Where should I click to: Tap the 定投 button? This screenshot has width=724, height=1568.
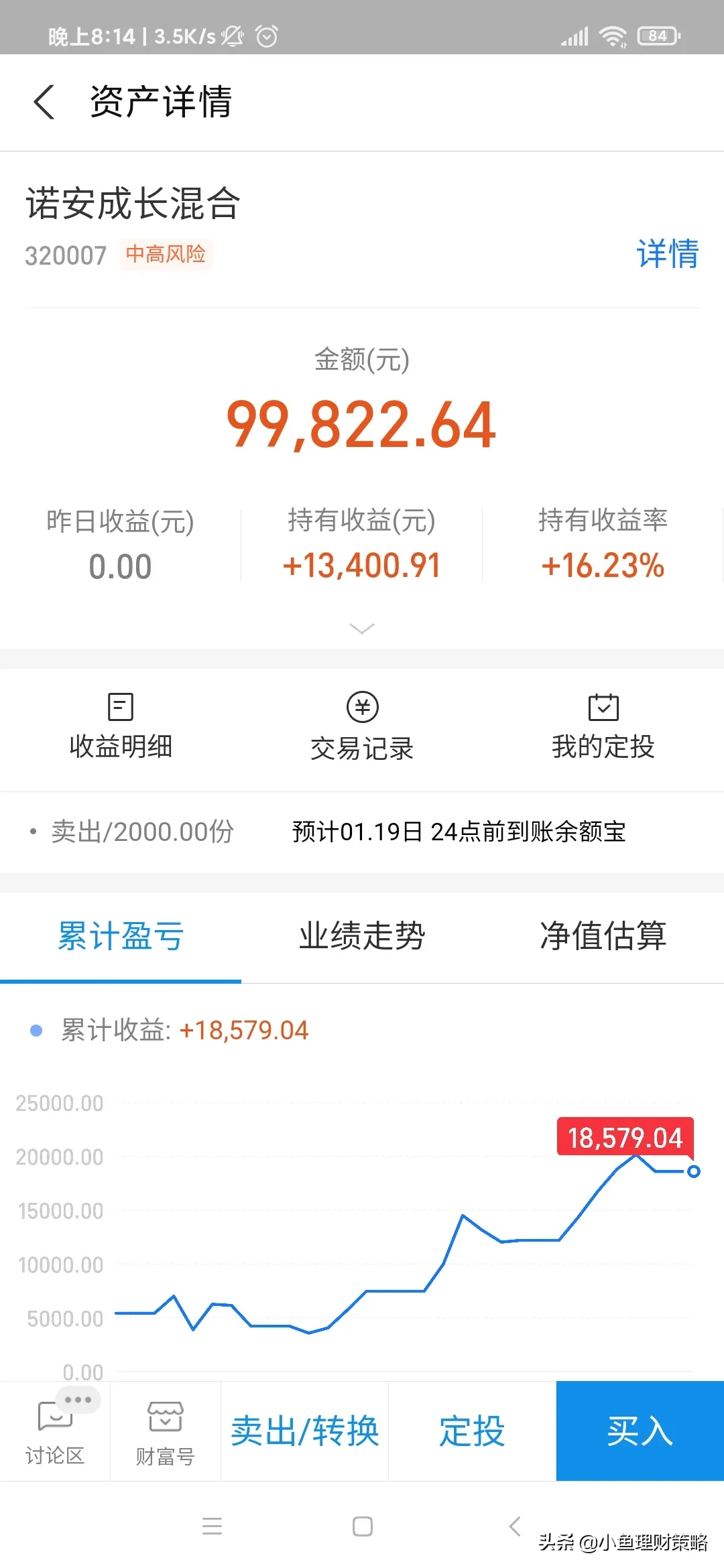point(473,1431)
